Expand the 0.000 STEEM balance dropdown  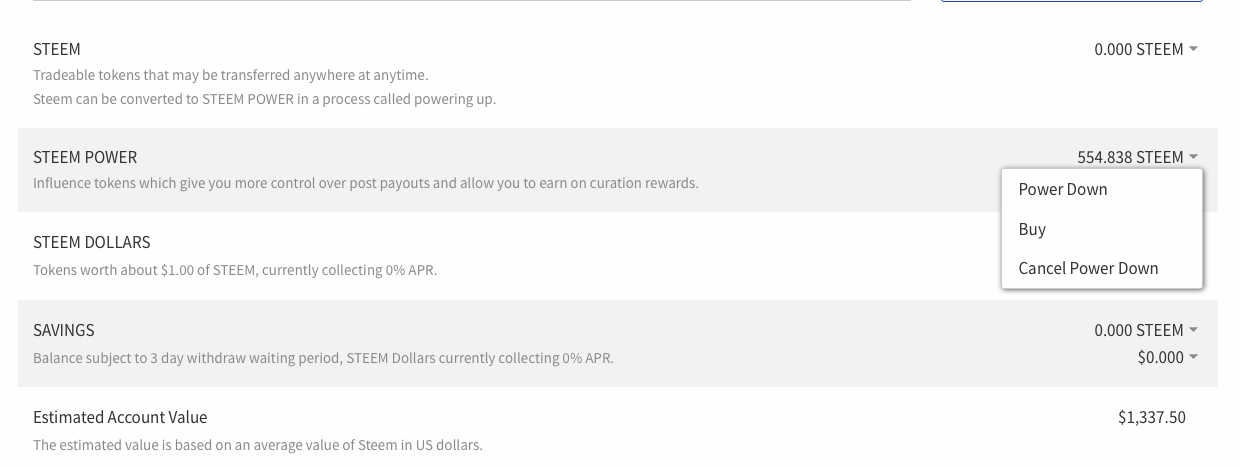(x=1145, y=49)
